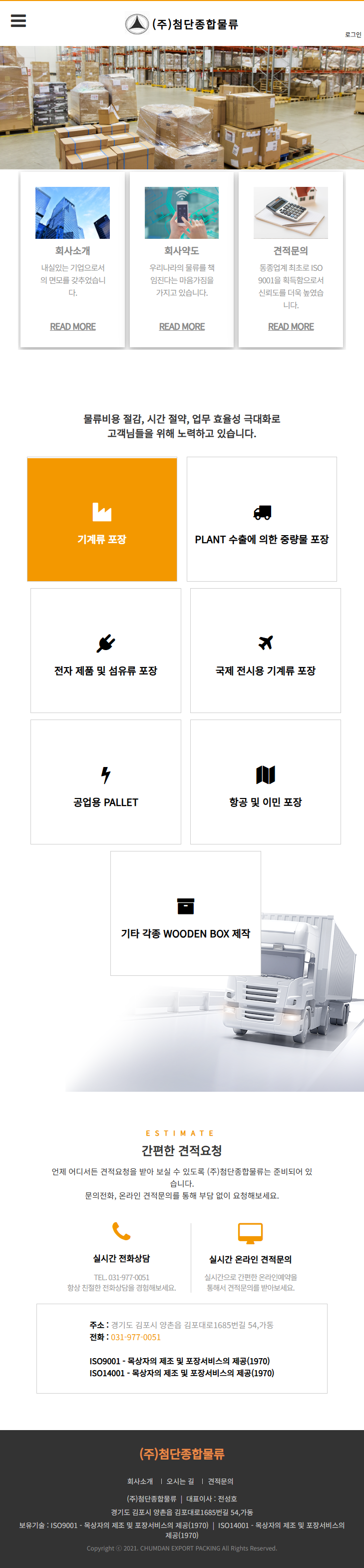Select the 기계류 포장 tile
The image size is (364, 1568).
point(102,520)
